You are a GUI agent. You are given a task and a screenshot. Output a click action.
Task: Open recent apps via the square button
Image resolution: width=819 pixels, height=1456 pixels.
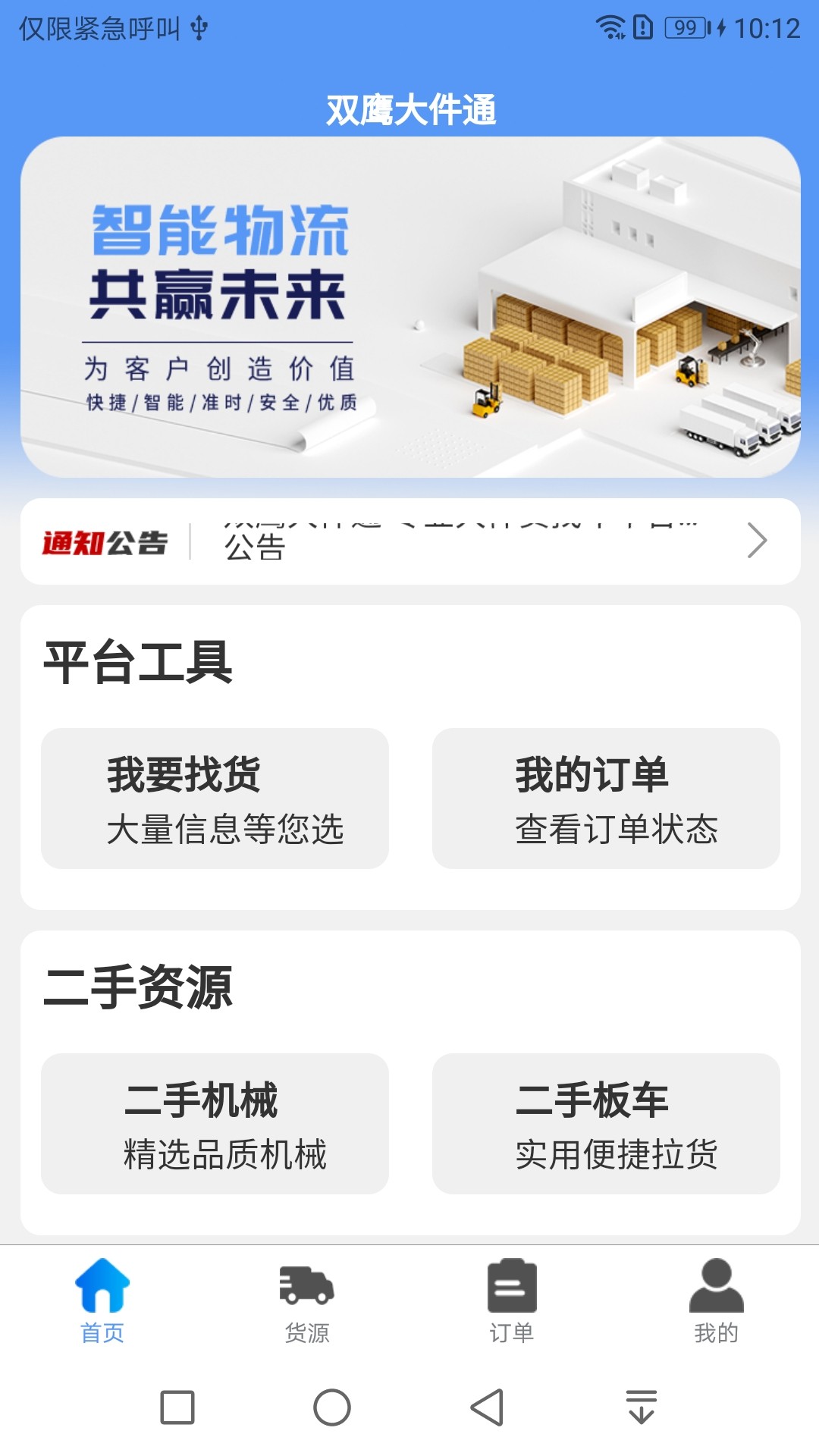click(x=177, y=1407)
